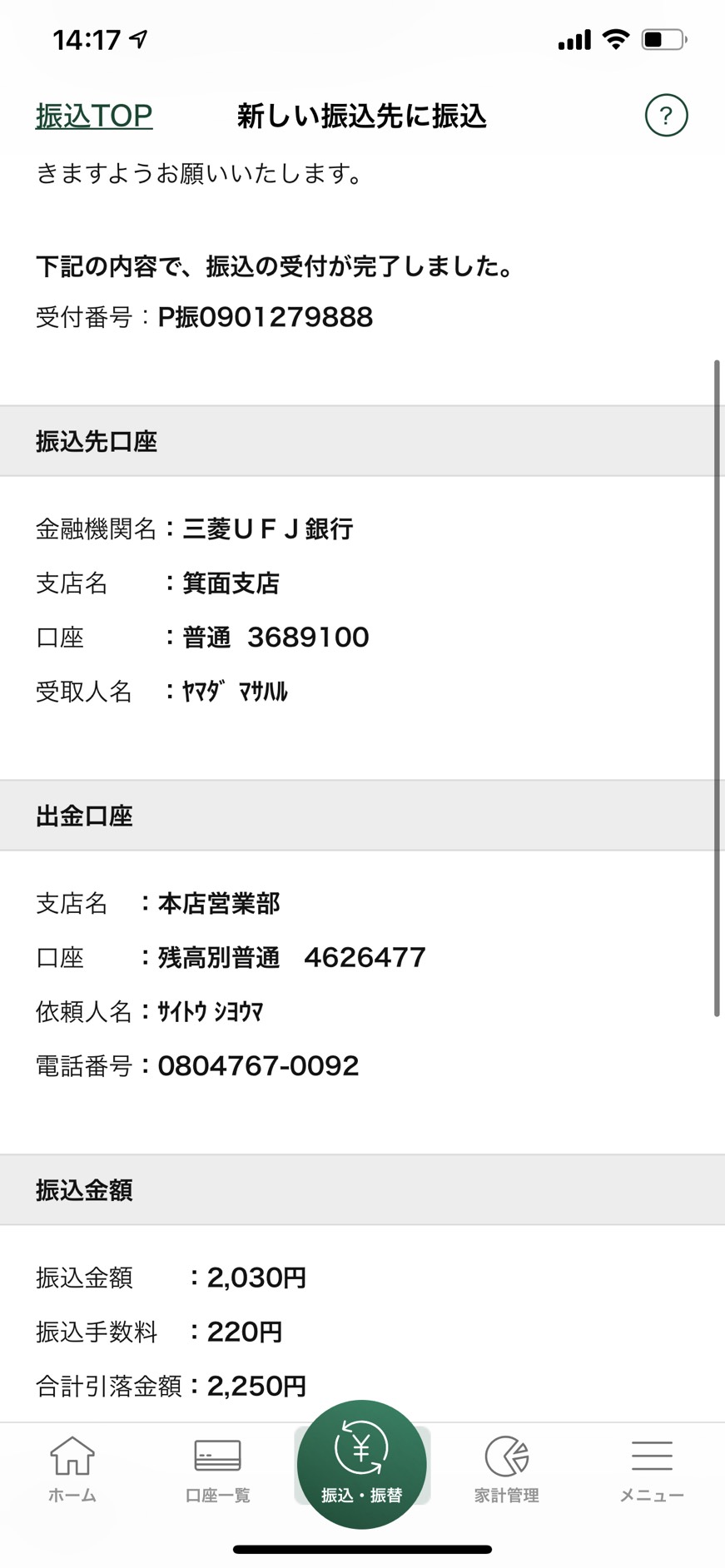Open the 口座一覧 tab

(x=217, y=1470)
